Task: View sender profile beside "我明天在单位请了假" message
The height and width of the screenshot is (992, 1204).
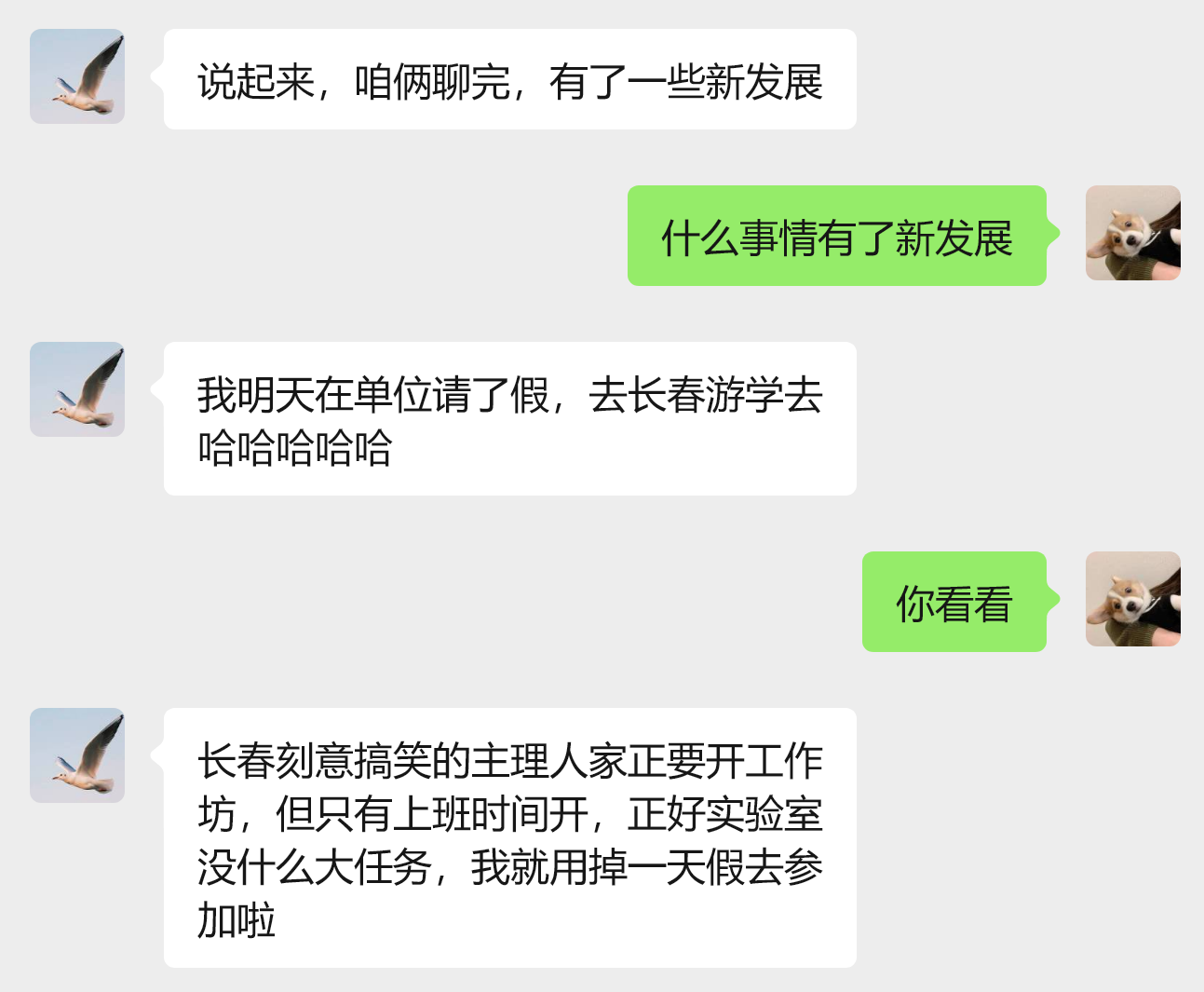Action: click(77, 389)
